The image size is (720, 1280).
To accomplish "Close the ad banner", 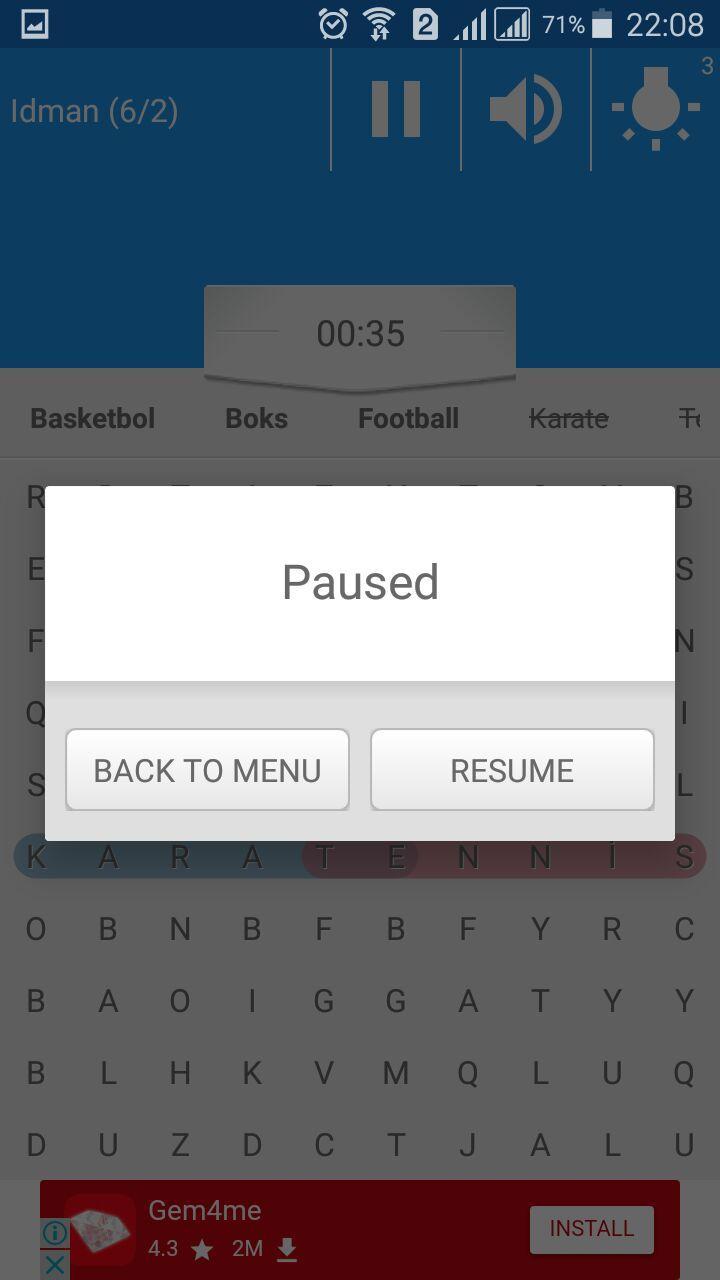I will [x=55, y=1265].
